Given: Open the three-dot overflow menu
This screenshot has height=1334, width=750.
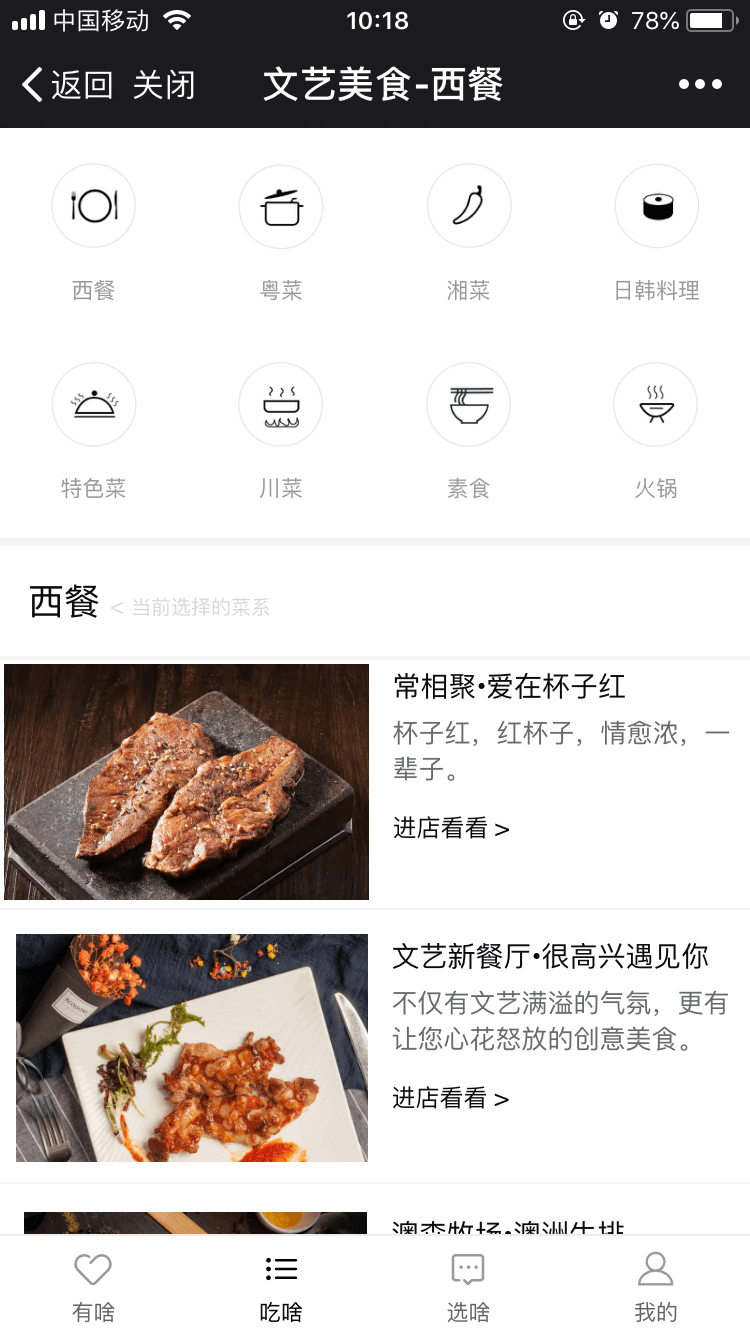Looking at the screenshot, I should click(x=700, y=85).
